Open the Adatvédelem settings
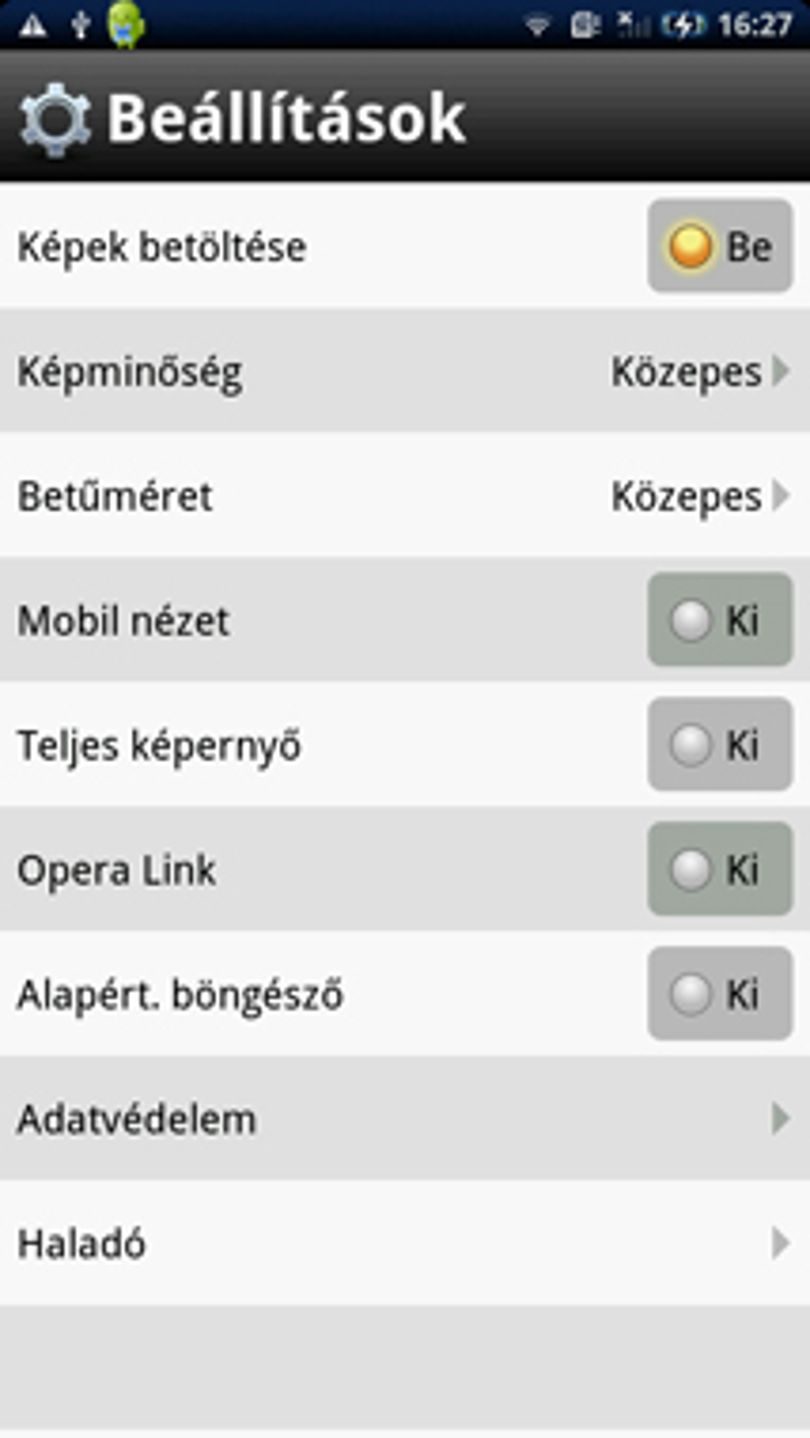This screenshot has height=1438, width=810. click(x=405, y=1119)
